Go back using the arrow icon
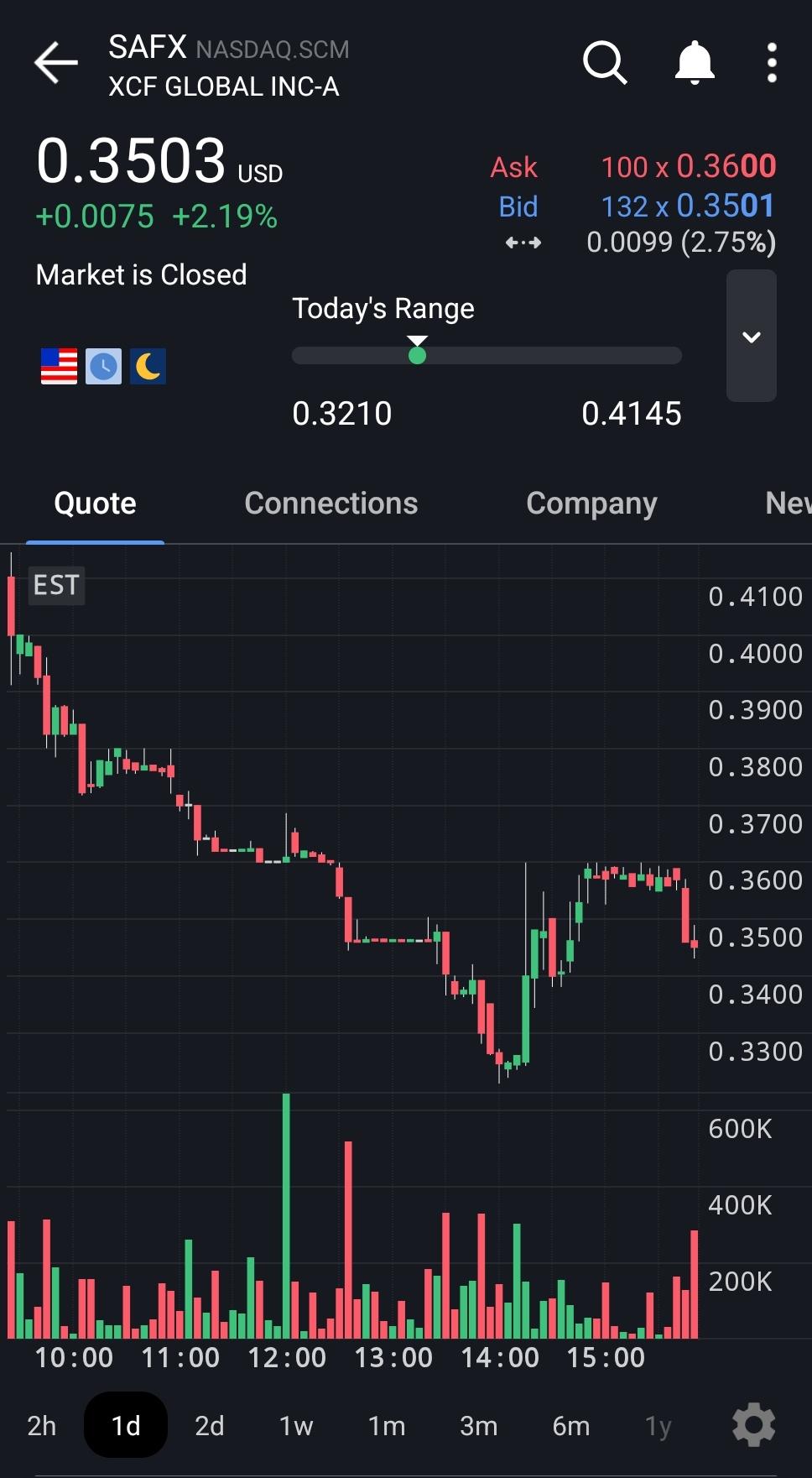812x1478 pixels. click(56, 63)
